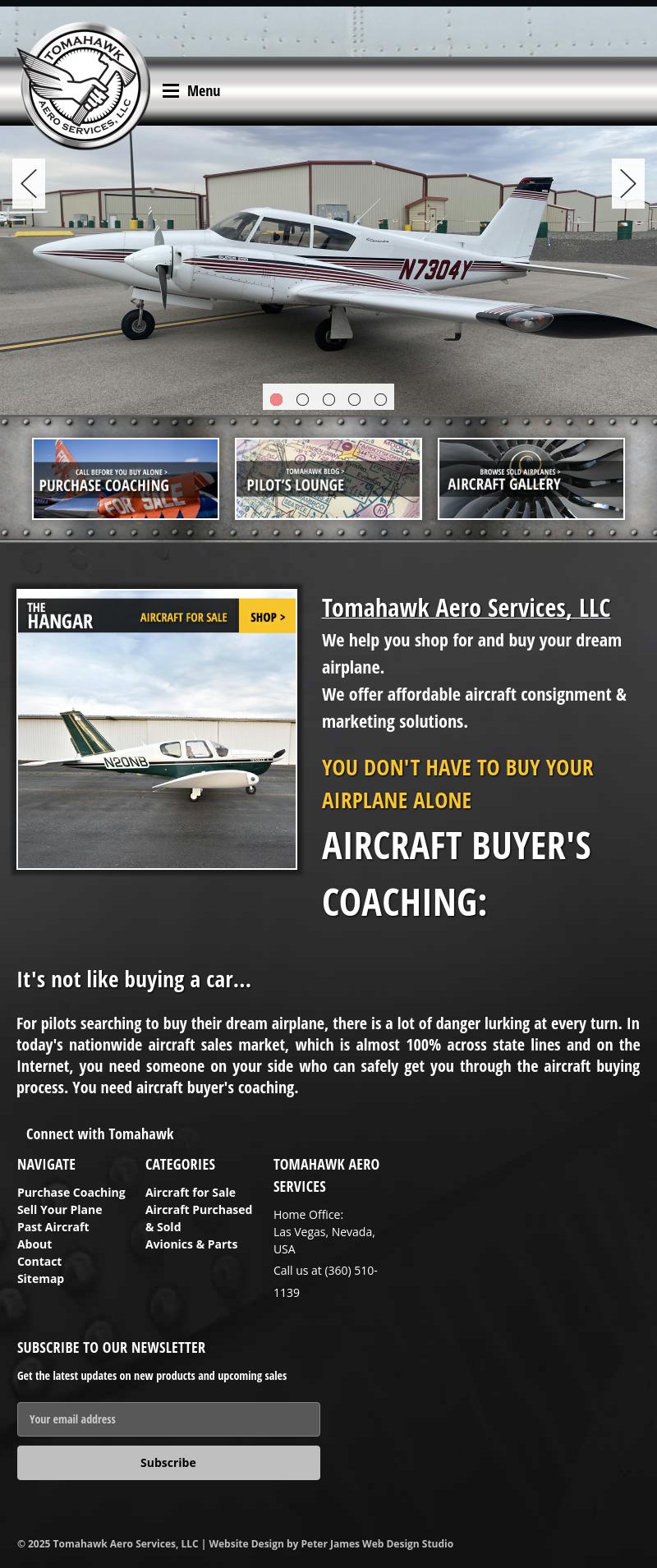Open the Contact page link
Screen dimensions: 657x1568
(39, 1261)
